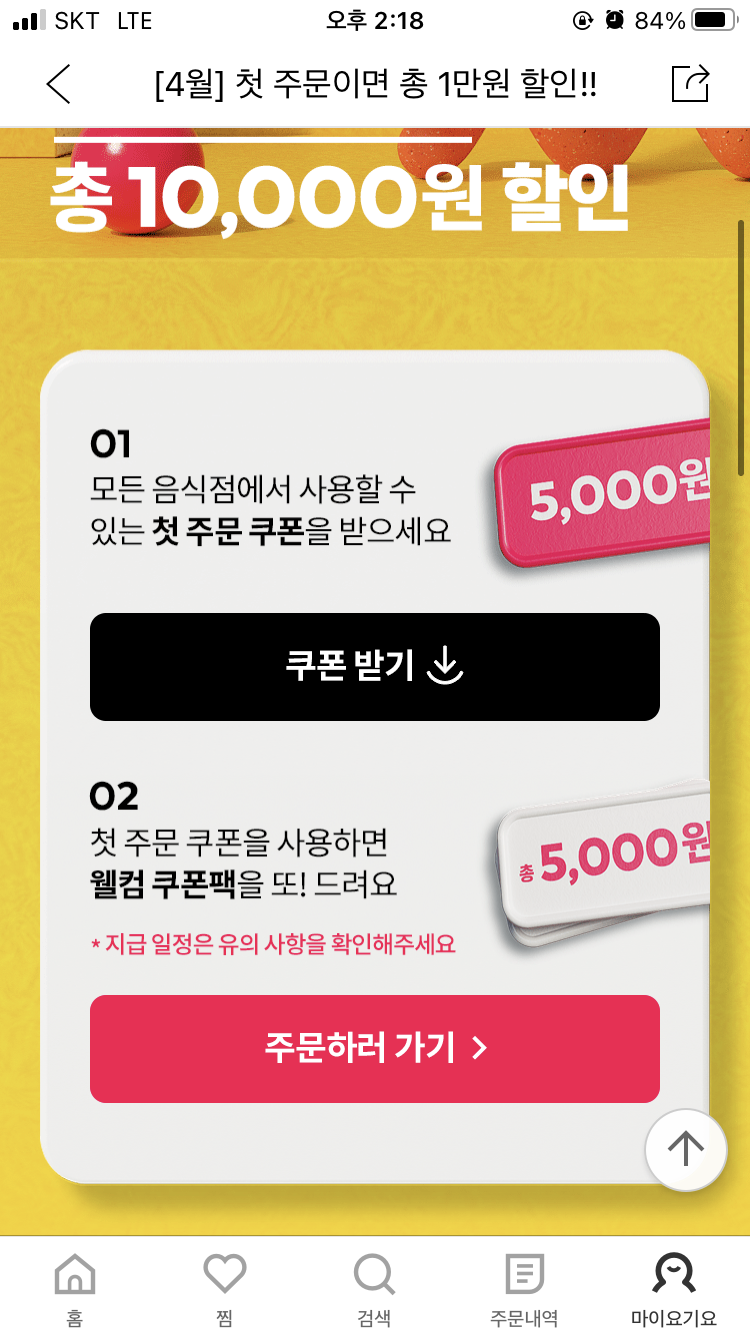Open the 찜 favorites tab
The height and width of the screenshot is (1334, 750).
[224, 1290]
